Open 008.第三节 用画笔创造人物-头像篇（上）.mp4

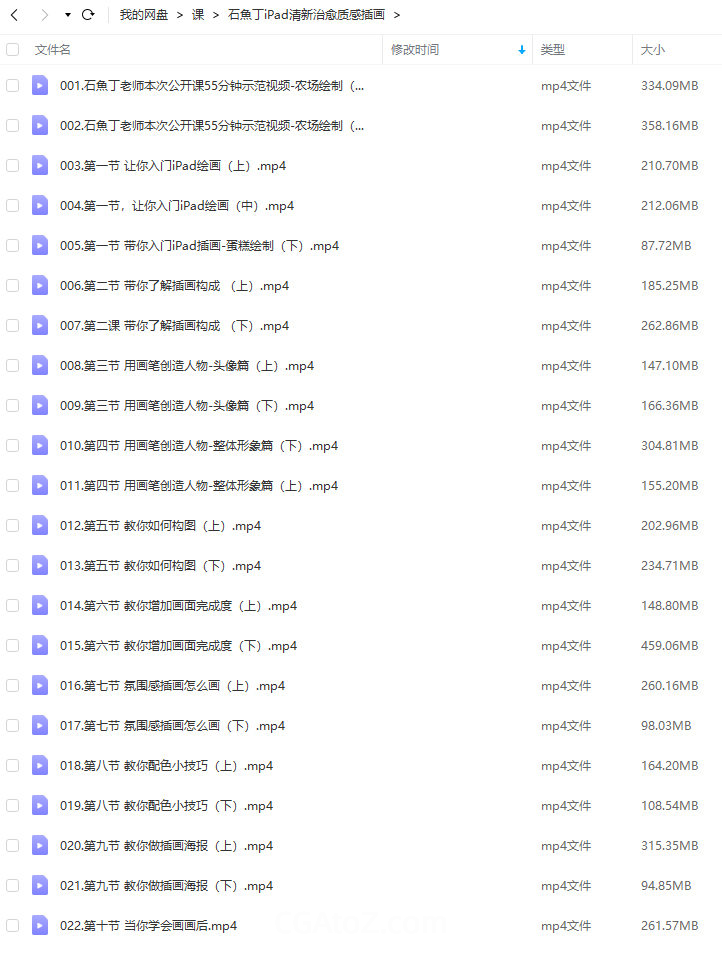point(187,366)
